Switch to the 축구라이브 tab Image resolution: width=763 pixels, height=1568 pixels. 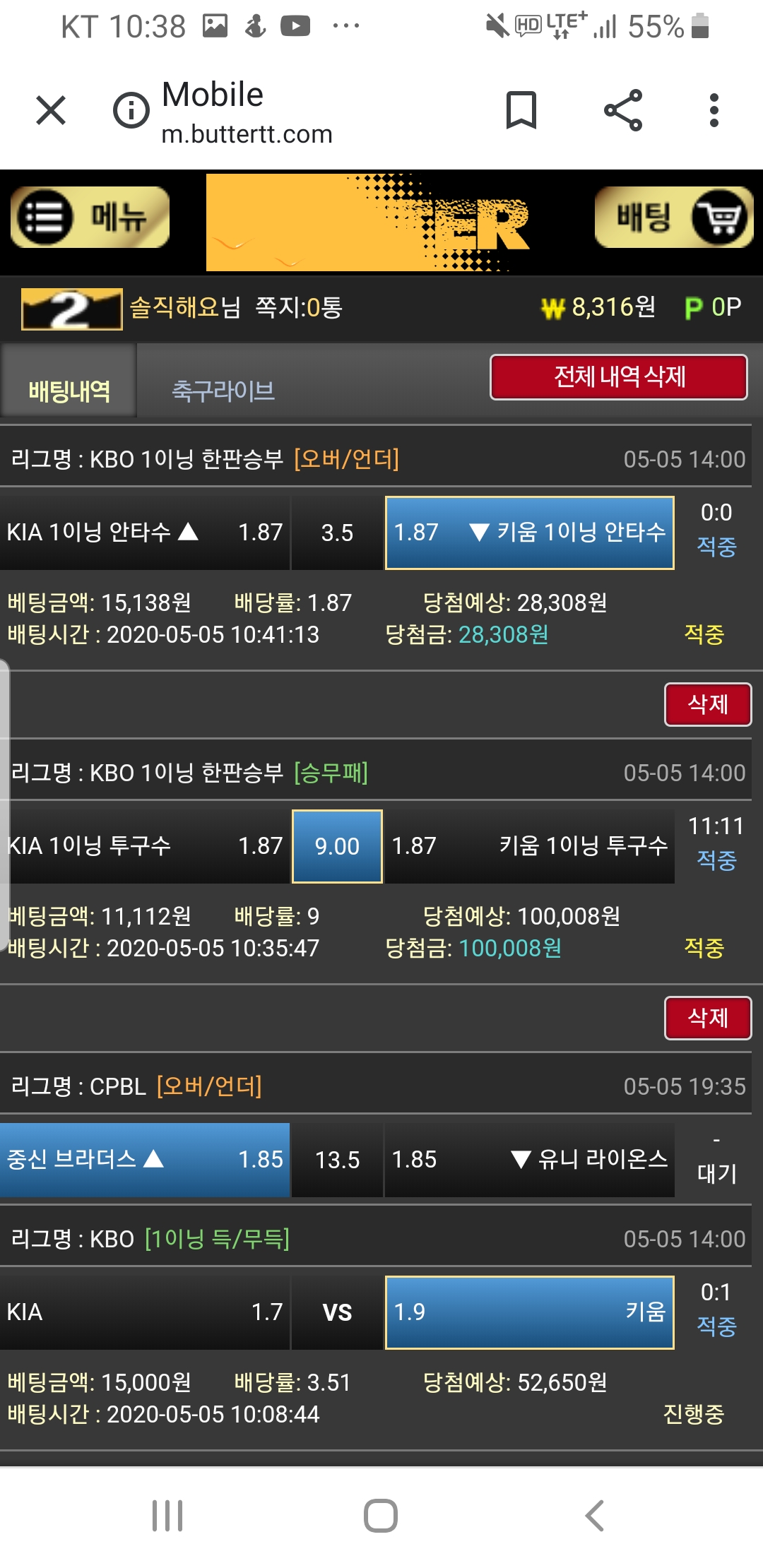pos(223,391)
